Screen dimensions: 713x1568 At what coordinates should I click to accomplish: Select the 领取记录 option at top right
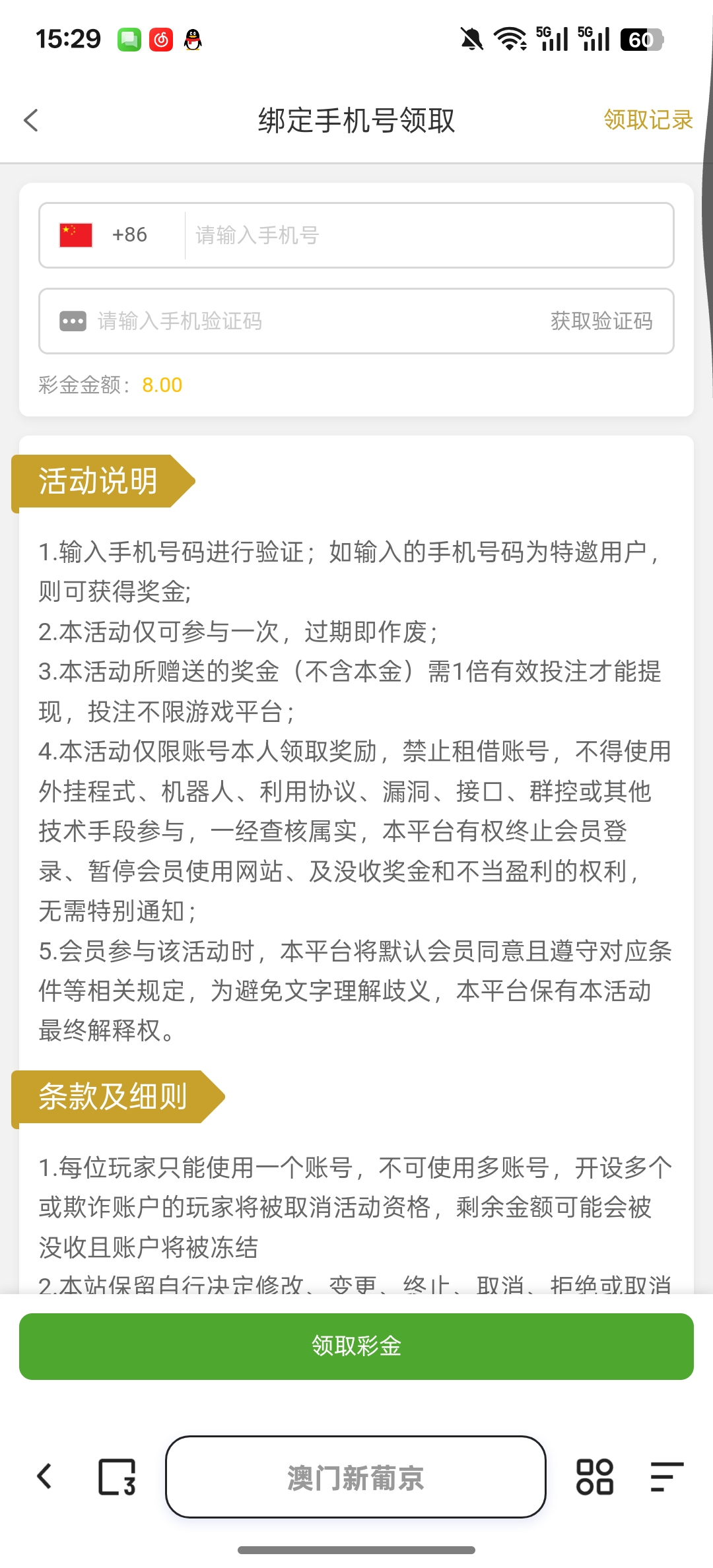click(x=648, y=121)
